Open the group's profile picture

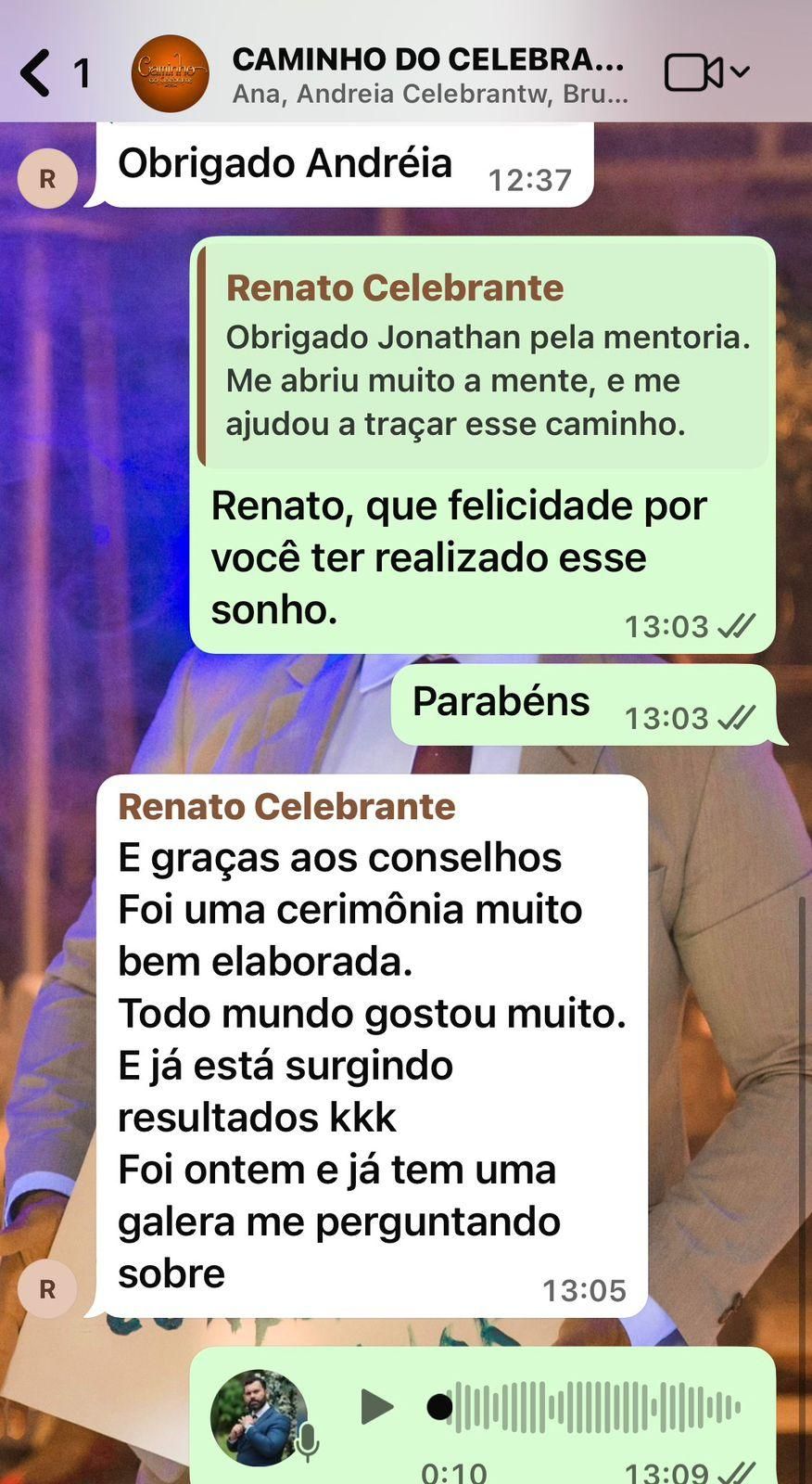coord(170,73)
